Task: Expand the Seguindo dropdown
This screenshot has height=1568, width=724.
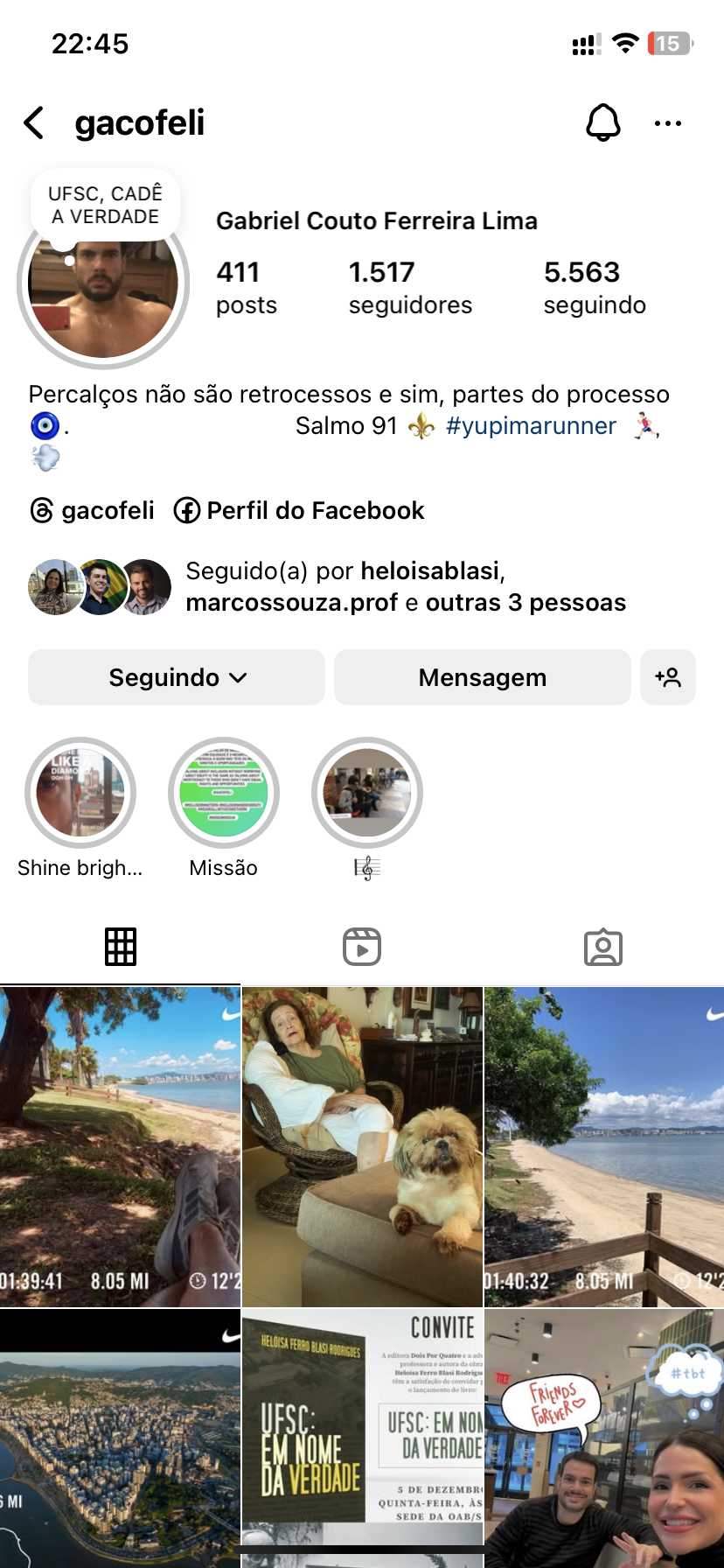Action: [177, 677]
